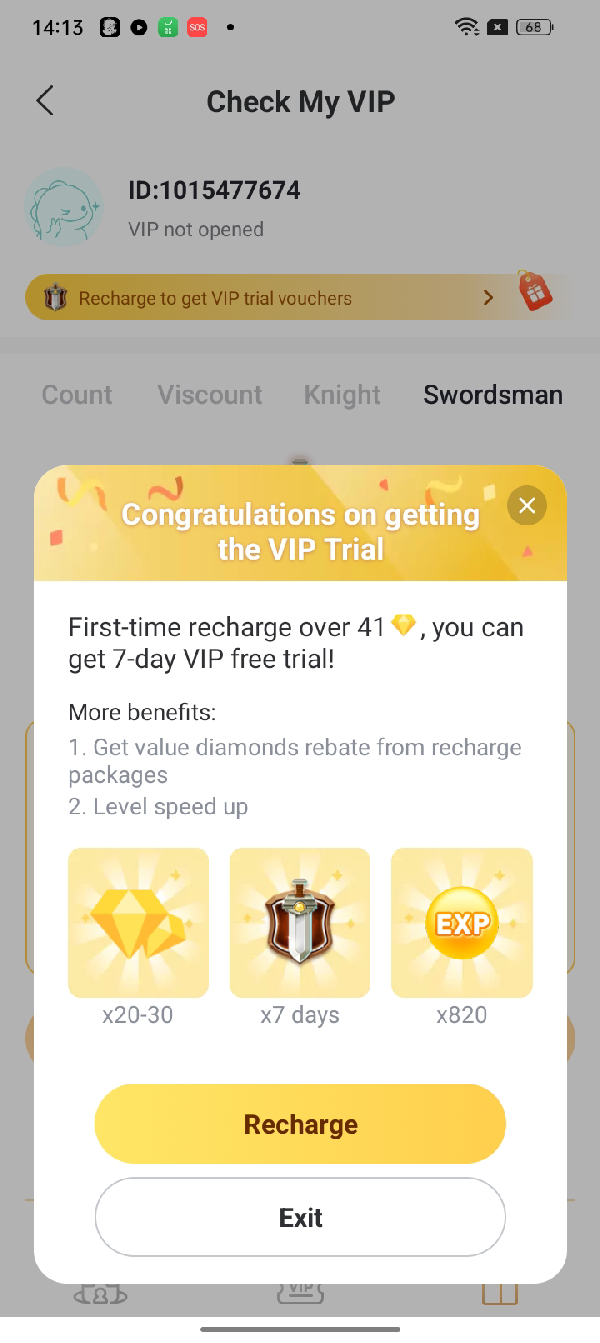
Task: Switch to the Count tab
Action: coord(77,395)
